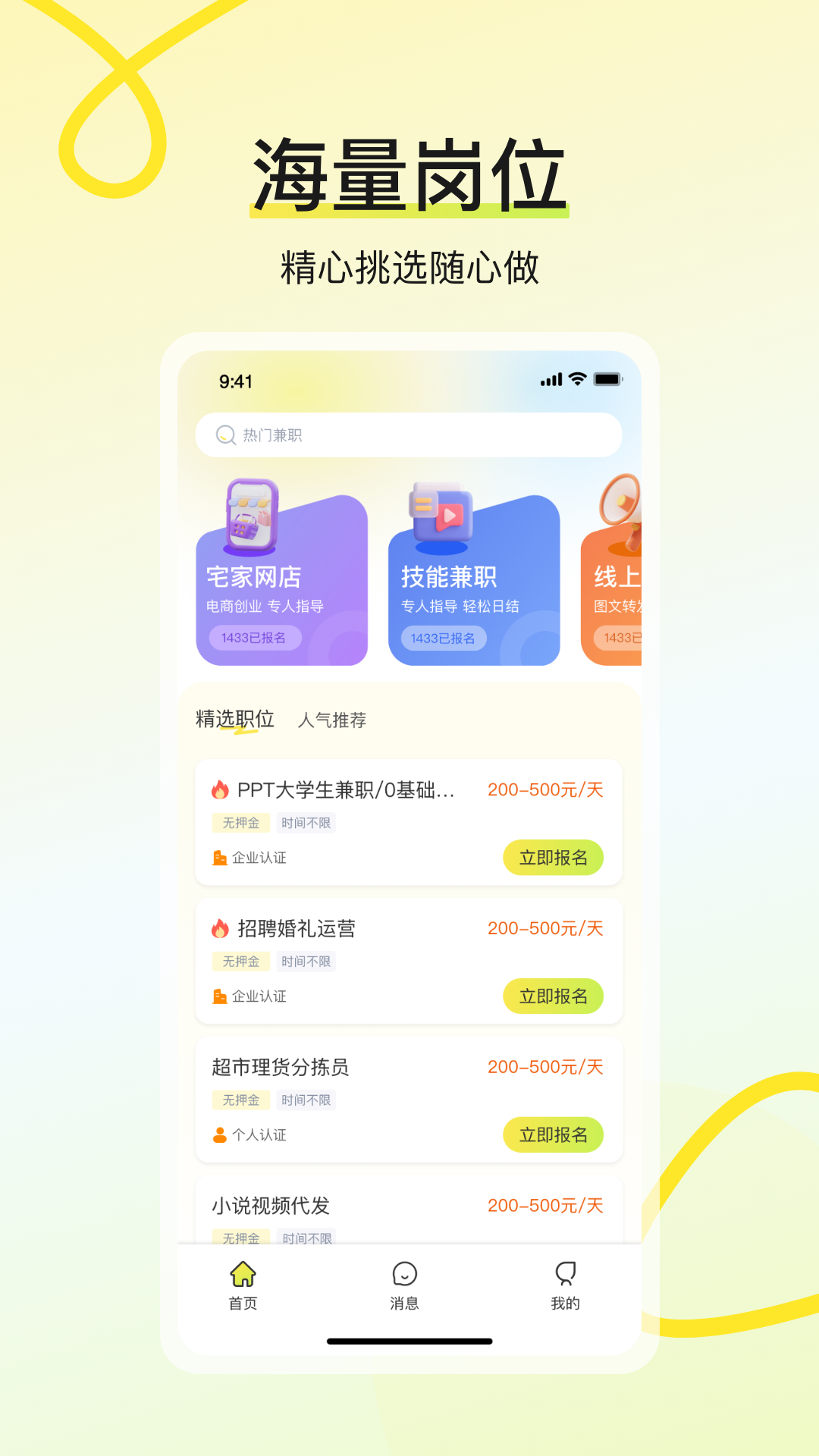This screenshot has width=819, height=1456.
Task: Open the Wi-Fi status icon
Action: pos(578,378)
